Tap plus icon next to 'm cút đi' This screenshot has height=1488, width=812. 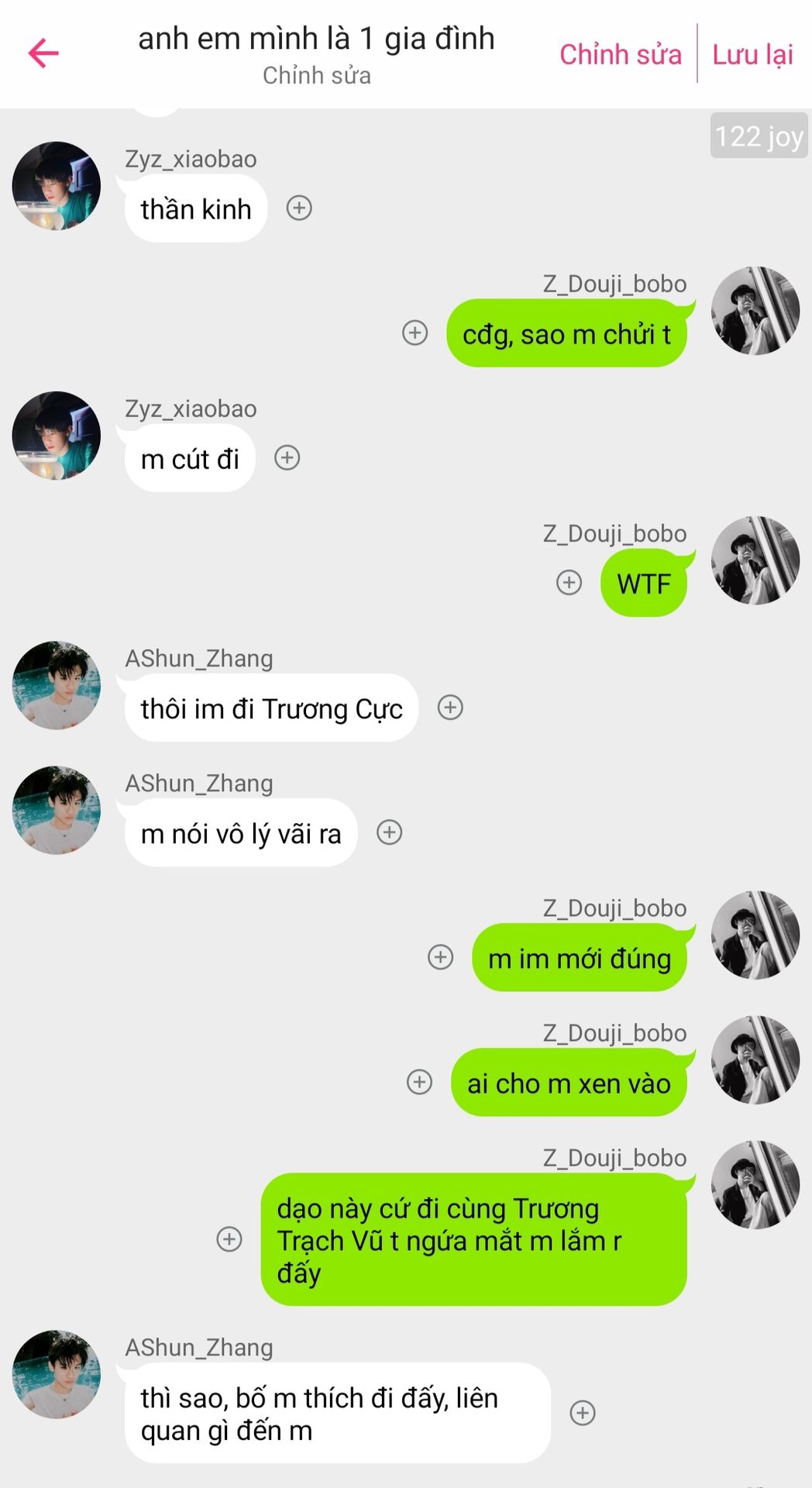tap(287, 457)
